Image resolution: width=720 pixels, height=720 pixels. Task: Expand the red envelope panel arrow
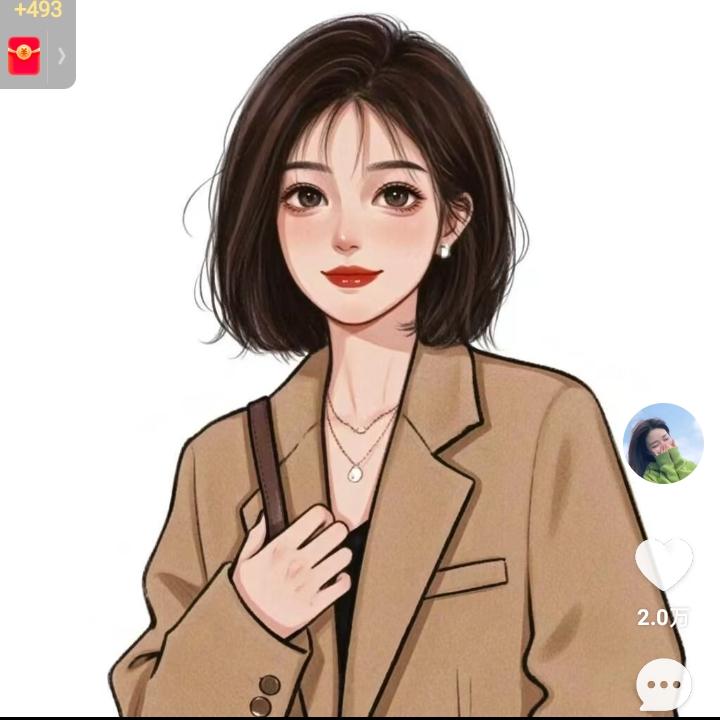tap(62, 56)
